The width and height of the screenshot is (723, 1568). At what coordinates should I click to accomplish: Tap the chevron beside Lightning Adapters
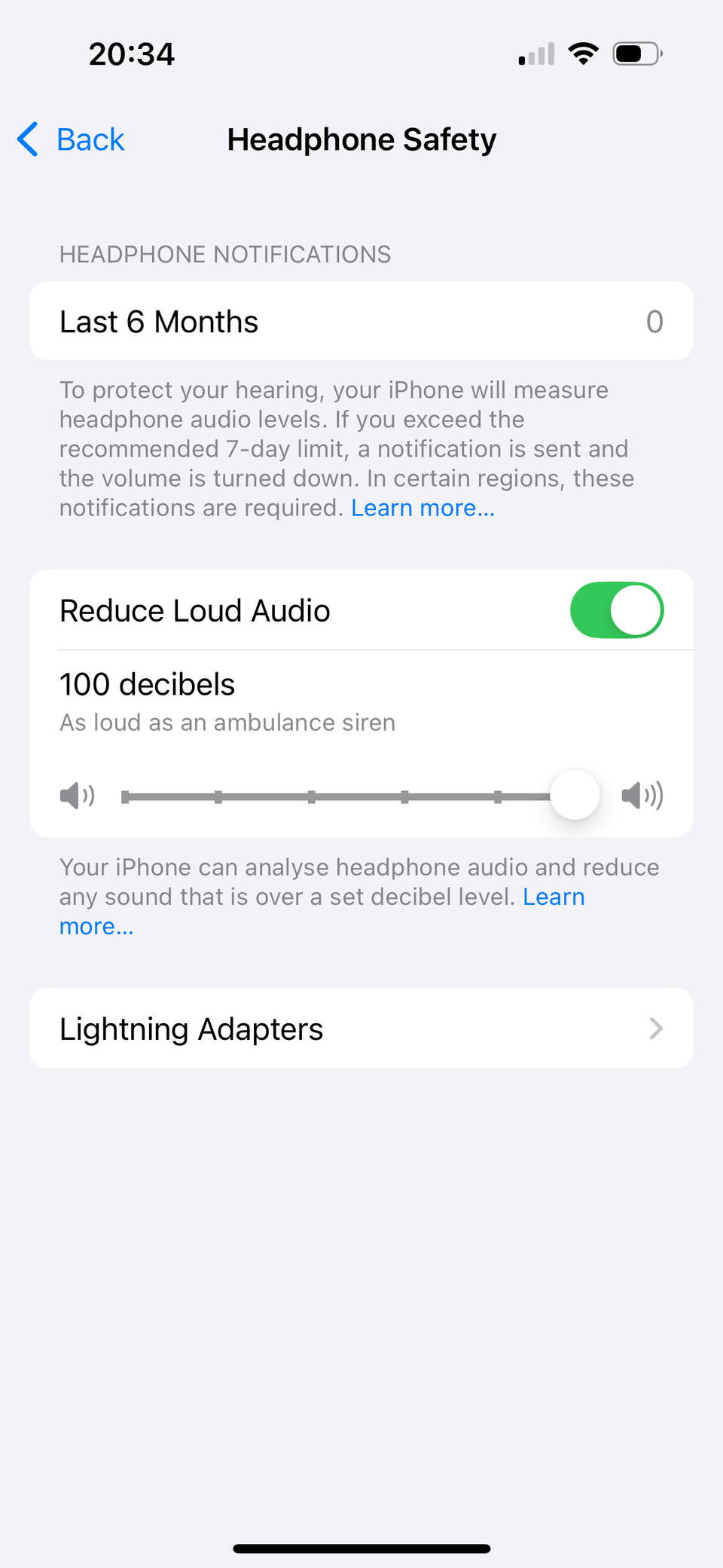pyautogui.click(x=656, y=1028)
